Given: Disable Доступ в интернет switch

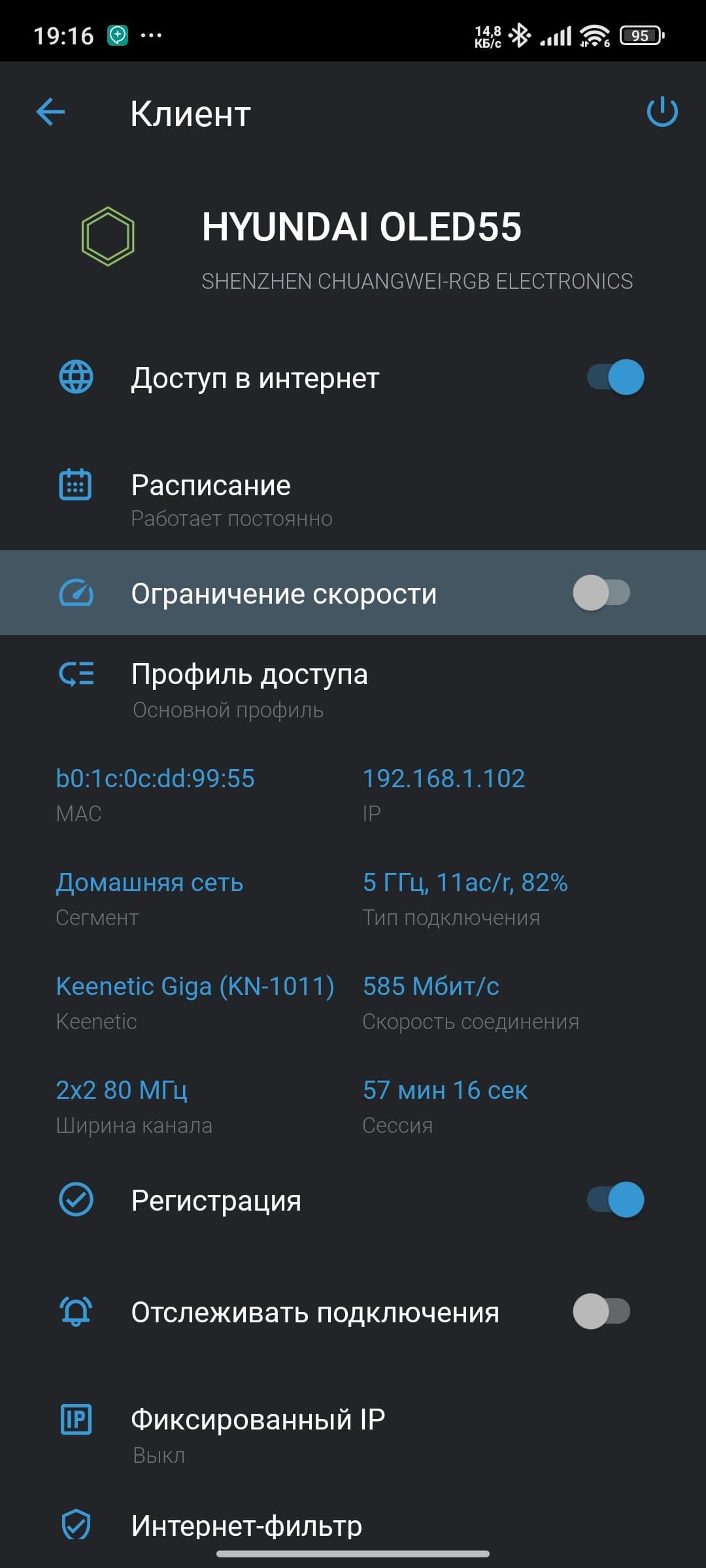Looking at the screenshot, I should click(615, 378).
